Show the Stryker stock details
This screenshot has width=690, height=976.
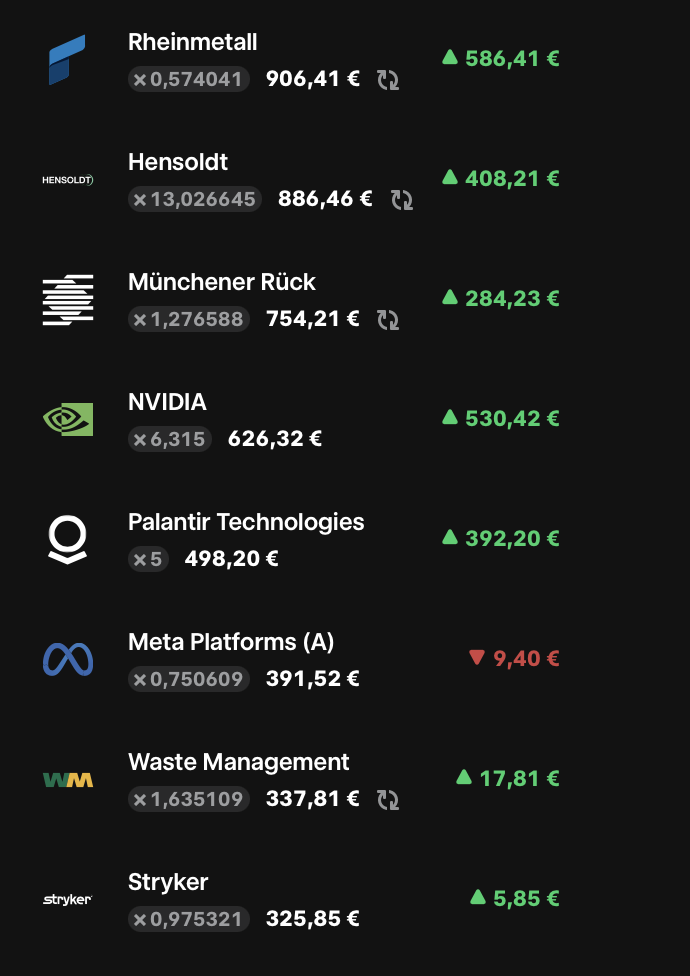[302, 899]
